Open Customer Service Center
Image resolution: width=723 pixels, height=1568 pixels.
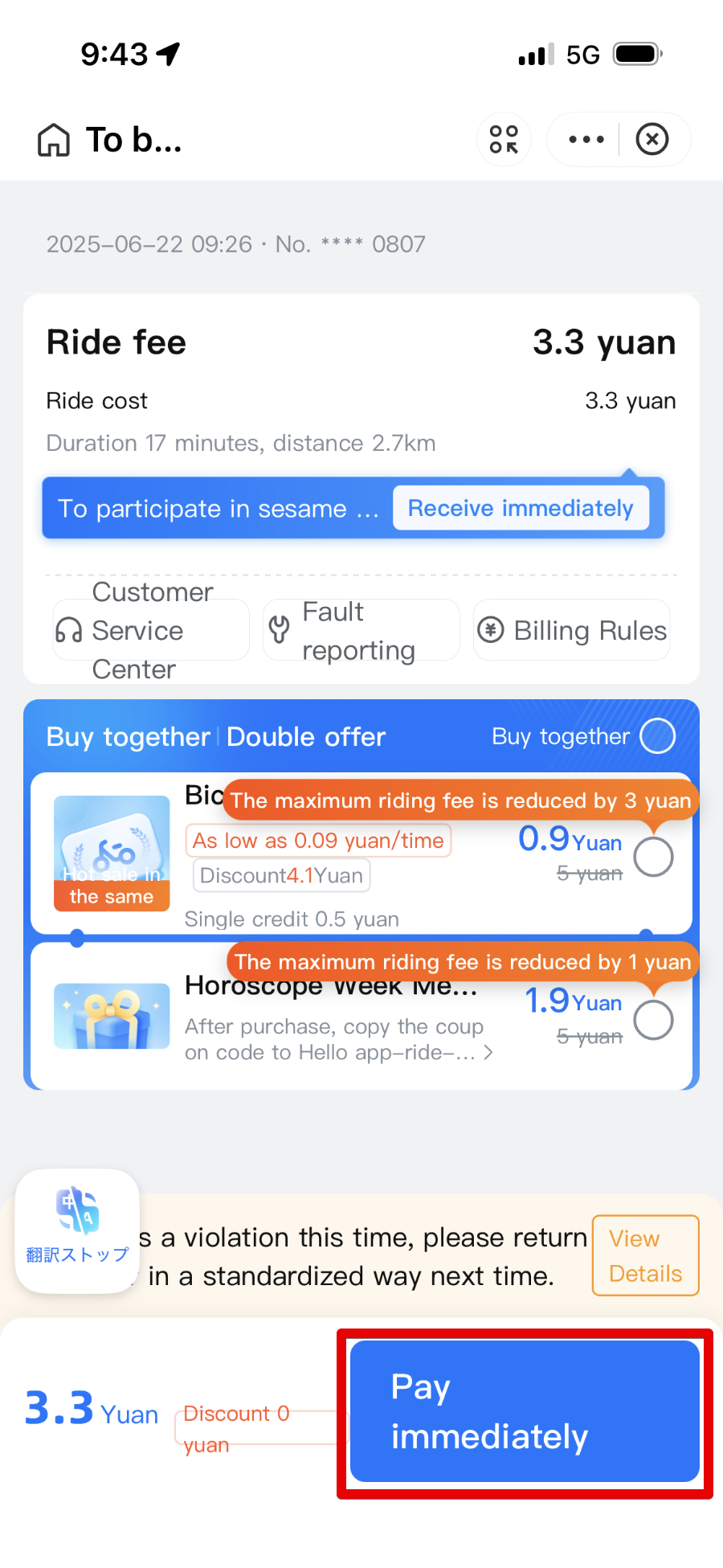151,631
